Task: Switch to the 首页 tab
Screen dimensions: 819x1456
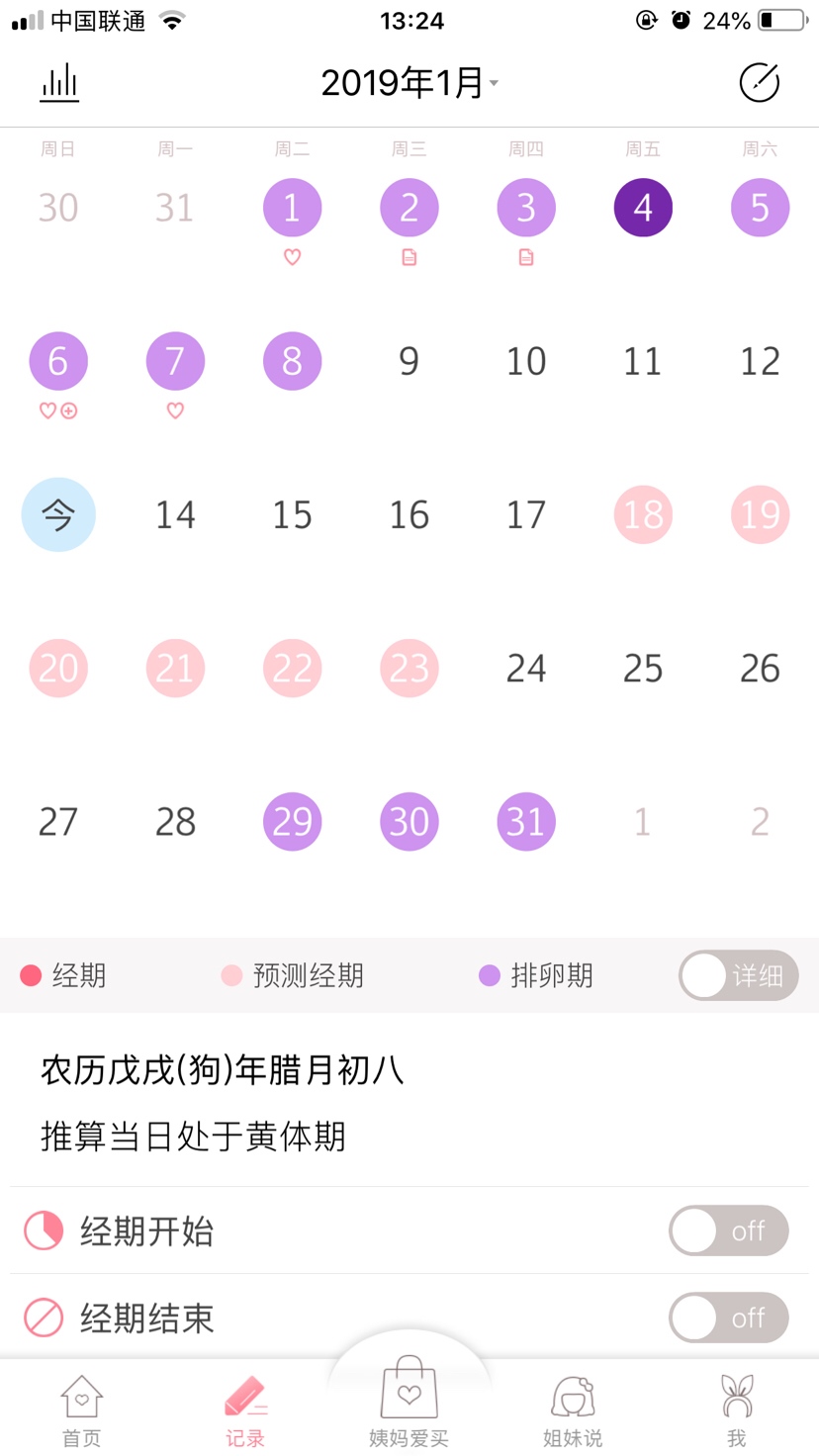Action: pyautogui.click(x=81, y=1410)
